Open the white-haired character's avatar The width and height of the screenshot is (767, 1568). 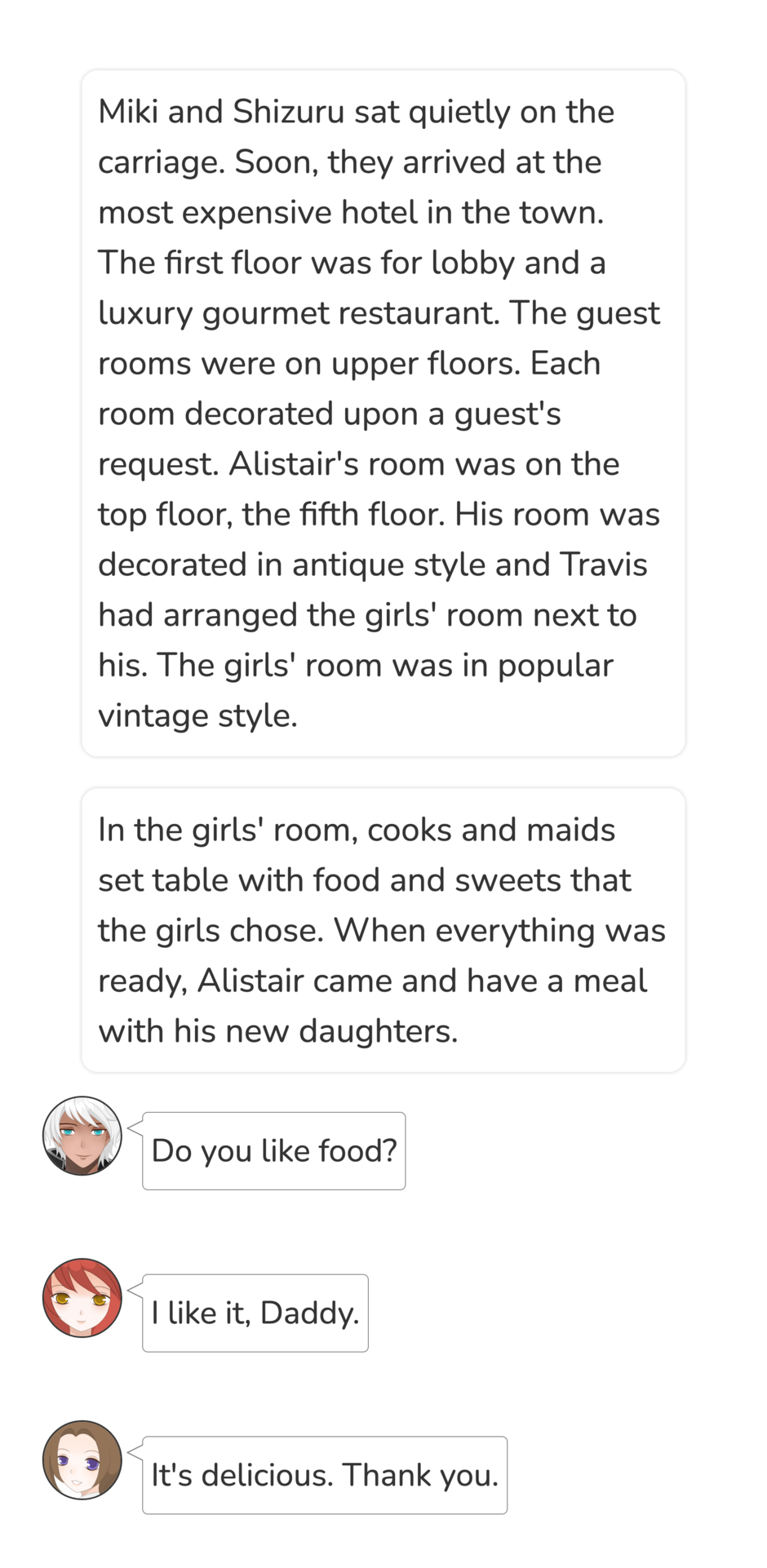click(82, 1136)
